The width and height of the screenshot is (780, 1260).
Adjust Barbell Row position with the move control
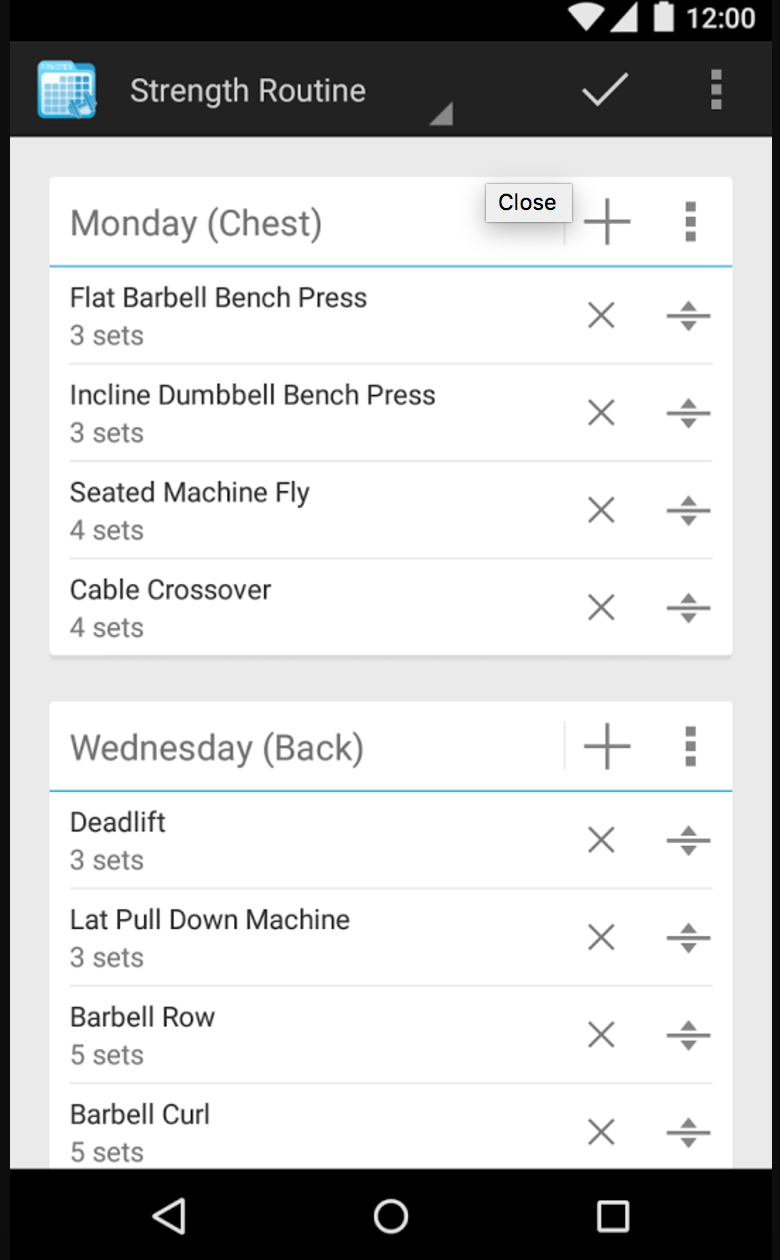pos(687,1034)
